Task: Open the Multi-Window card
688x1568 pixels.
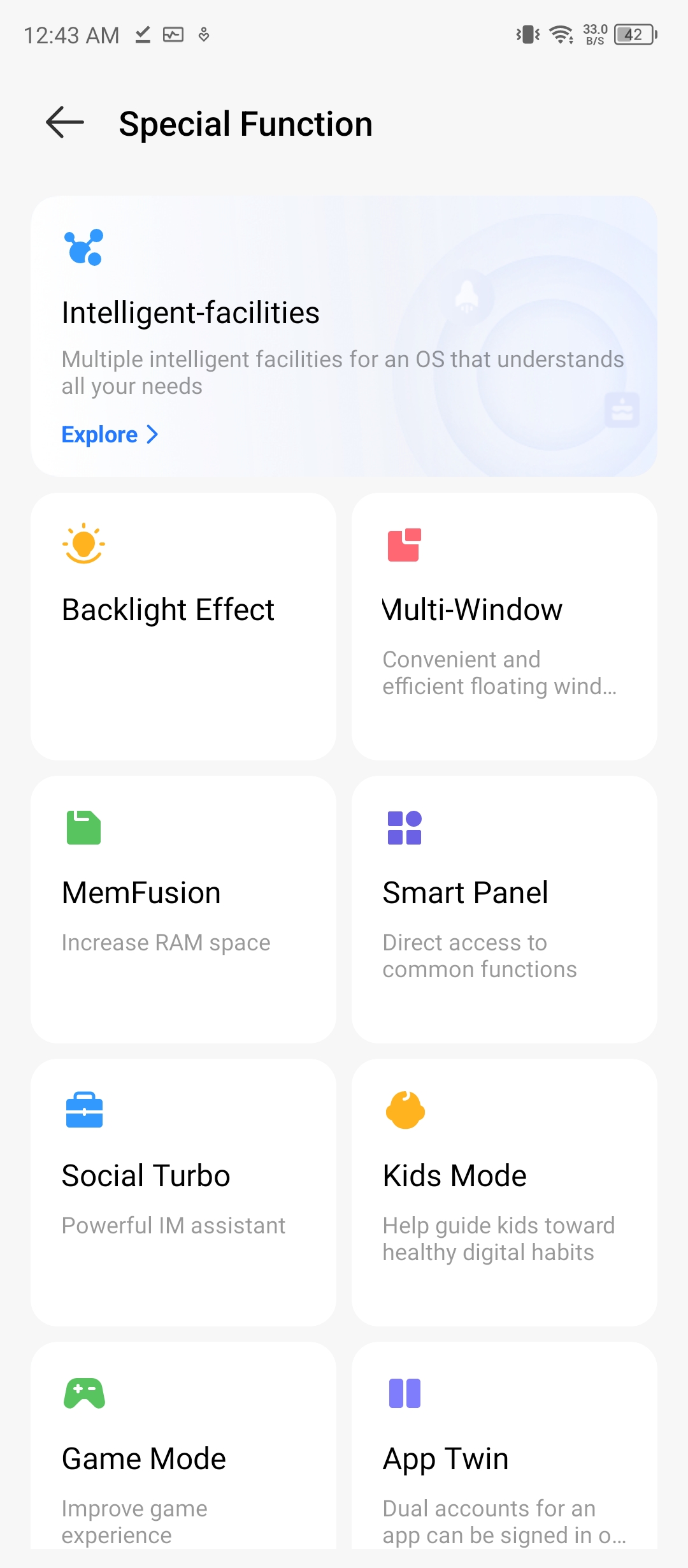Action: [x=505, y=626]
